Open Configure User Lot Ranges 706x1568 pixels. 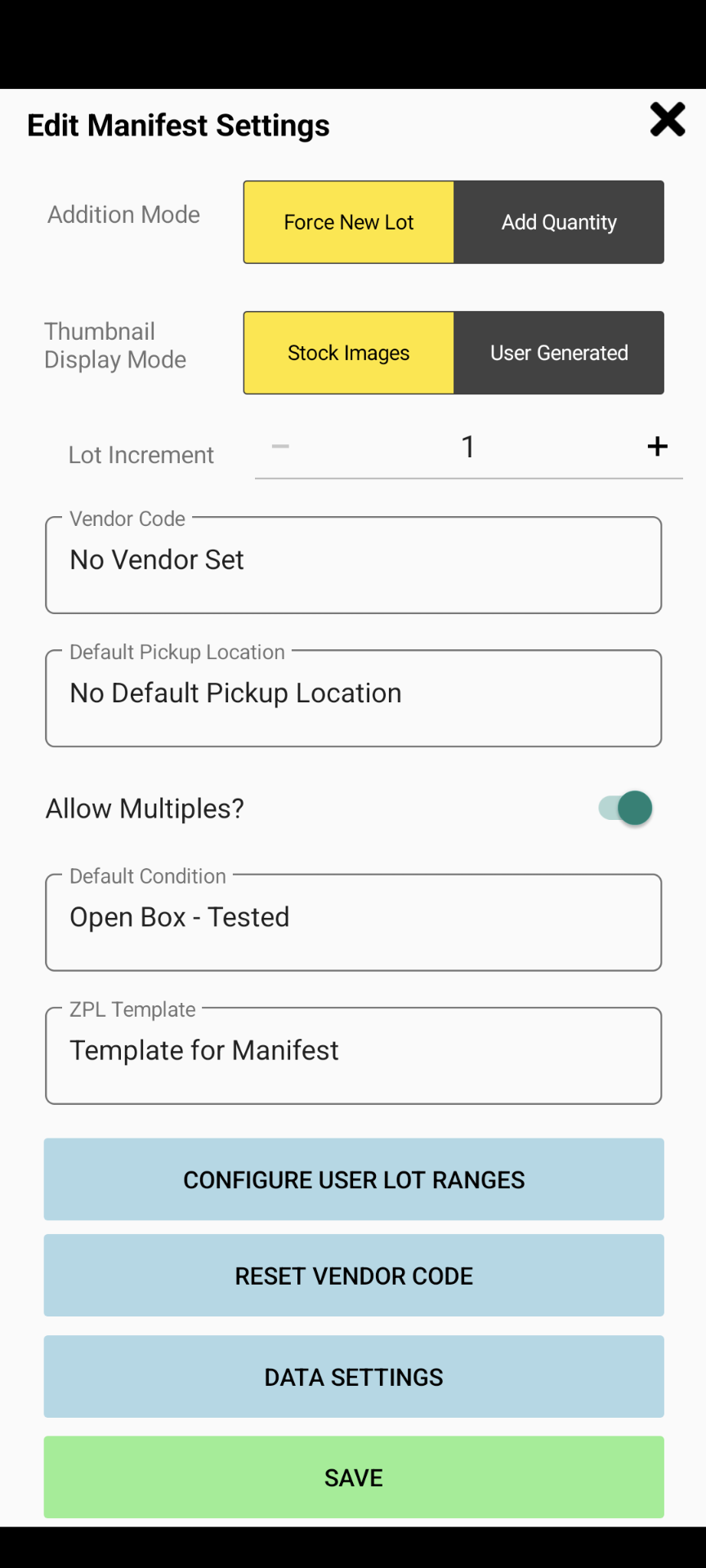(353, 1179)
